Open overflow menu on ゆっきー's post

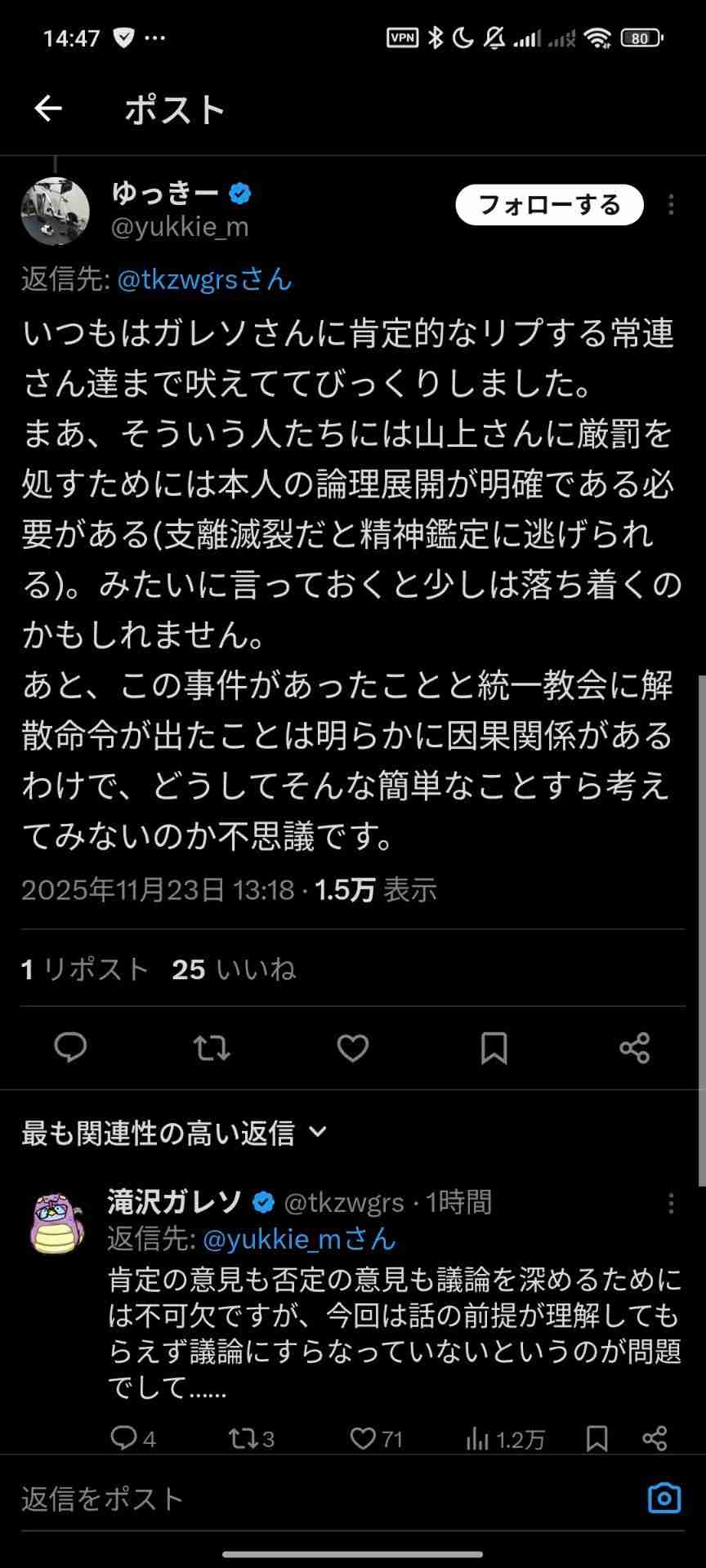(x=671, y=205)
